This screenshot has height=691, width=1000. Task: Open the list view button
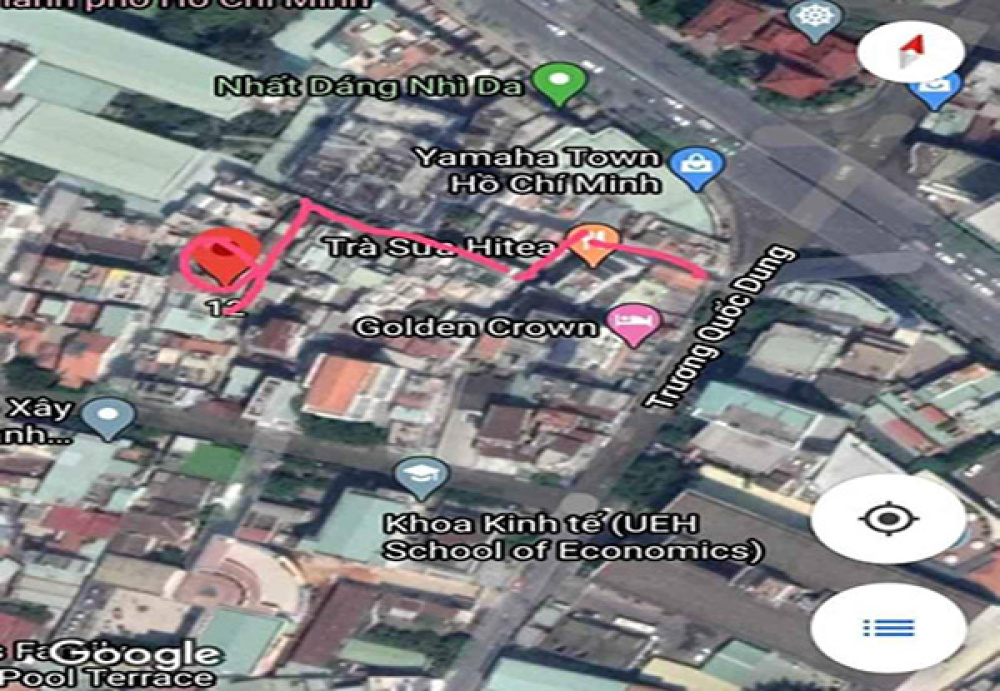tap(887, 628)
